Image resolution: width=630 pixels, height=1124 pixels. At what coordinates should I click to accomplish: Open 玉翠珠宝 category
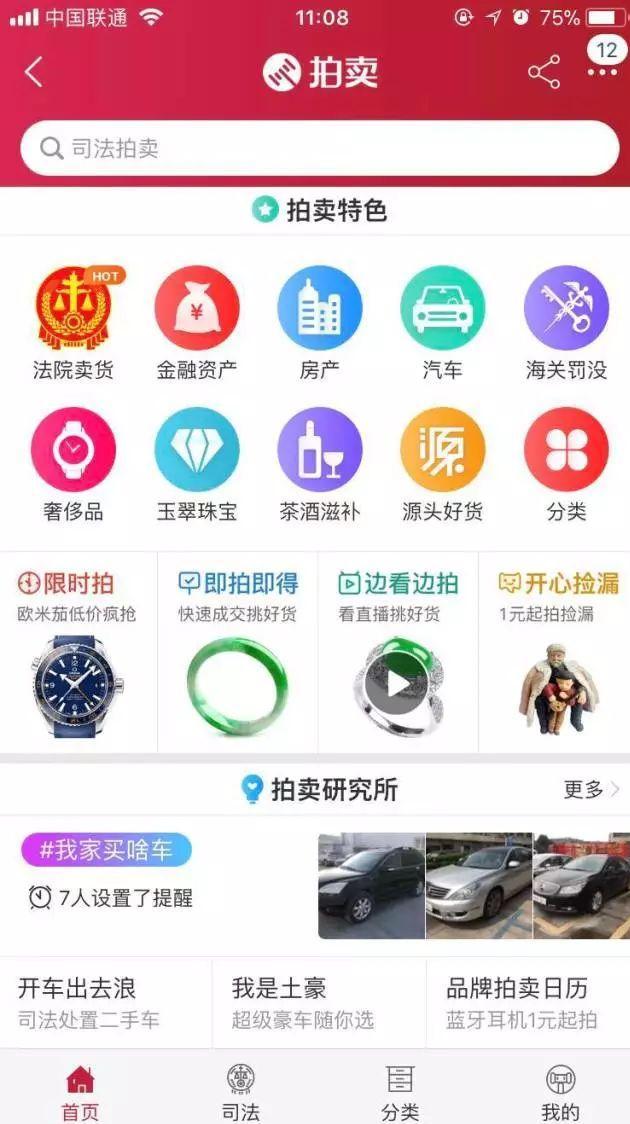(197, 465)
